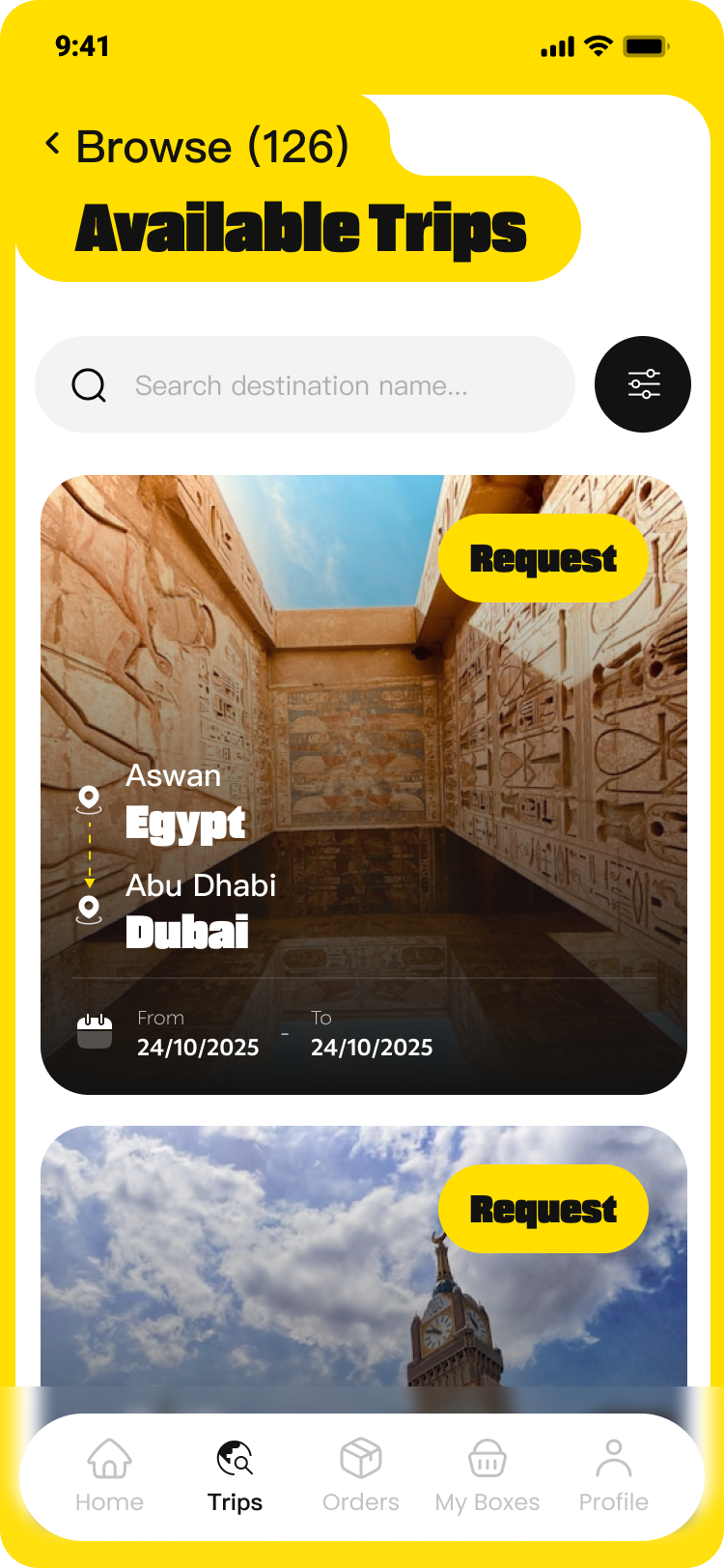Click the From date 24/10/2025
The width and height of the screenshot is (724, 1568).
click(199, 1047)
